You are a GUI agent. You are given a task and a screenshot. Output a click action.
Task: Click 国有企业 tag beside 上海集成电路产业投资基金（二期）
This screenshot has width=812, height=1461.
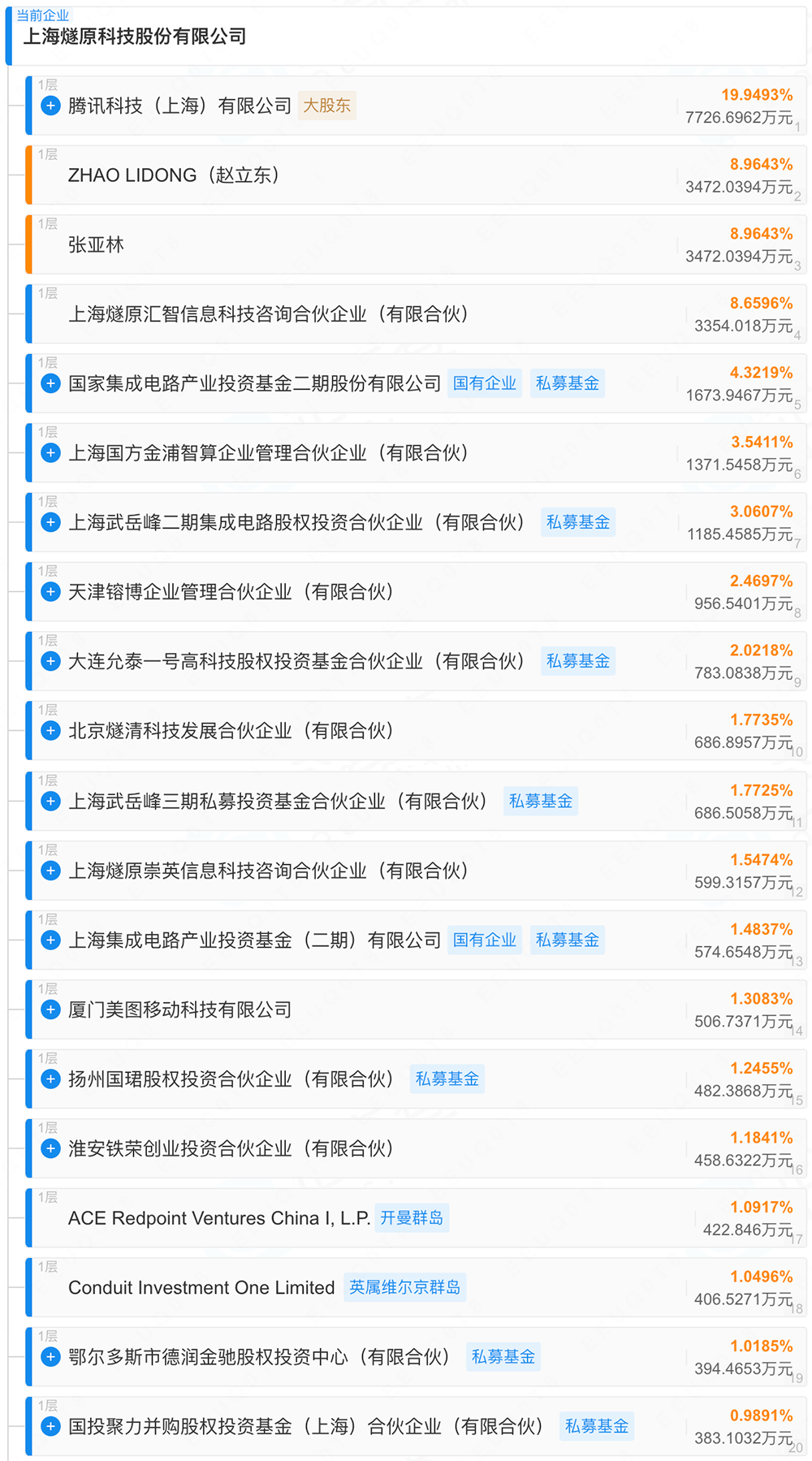coord(485,940)
